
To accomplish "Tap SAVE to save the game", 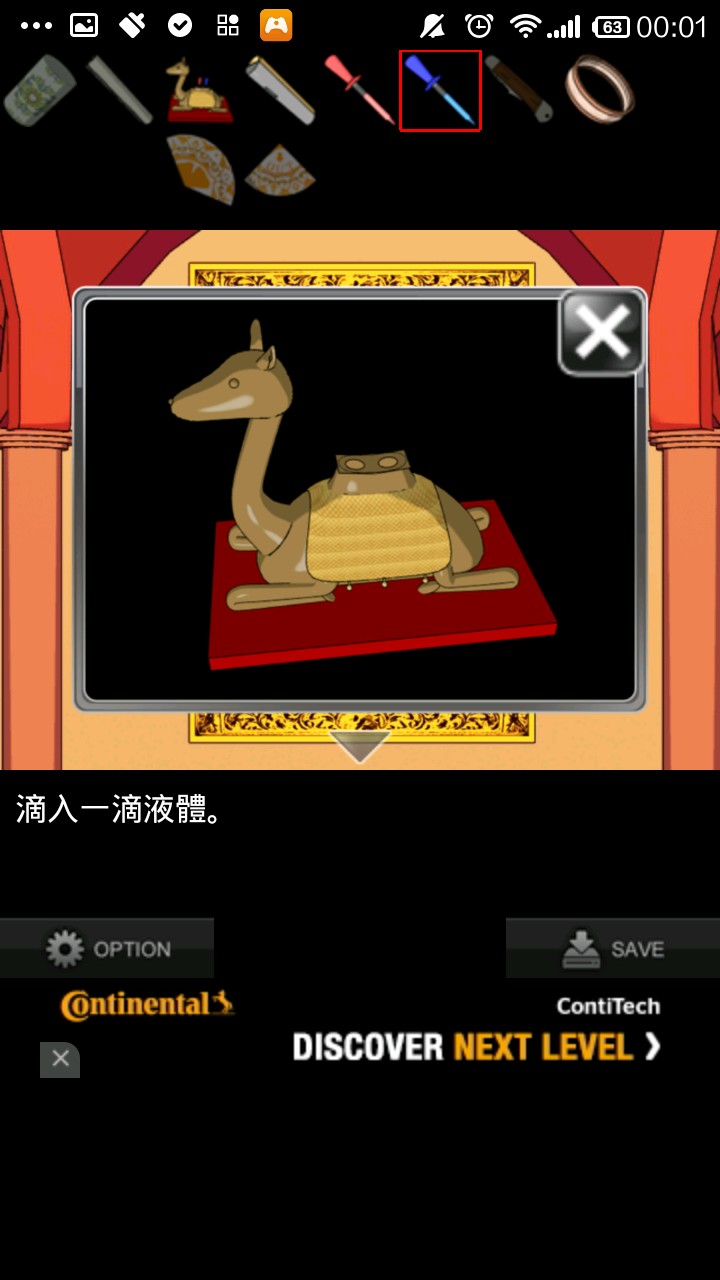I will pyautogui.click(x=612, y=948).
